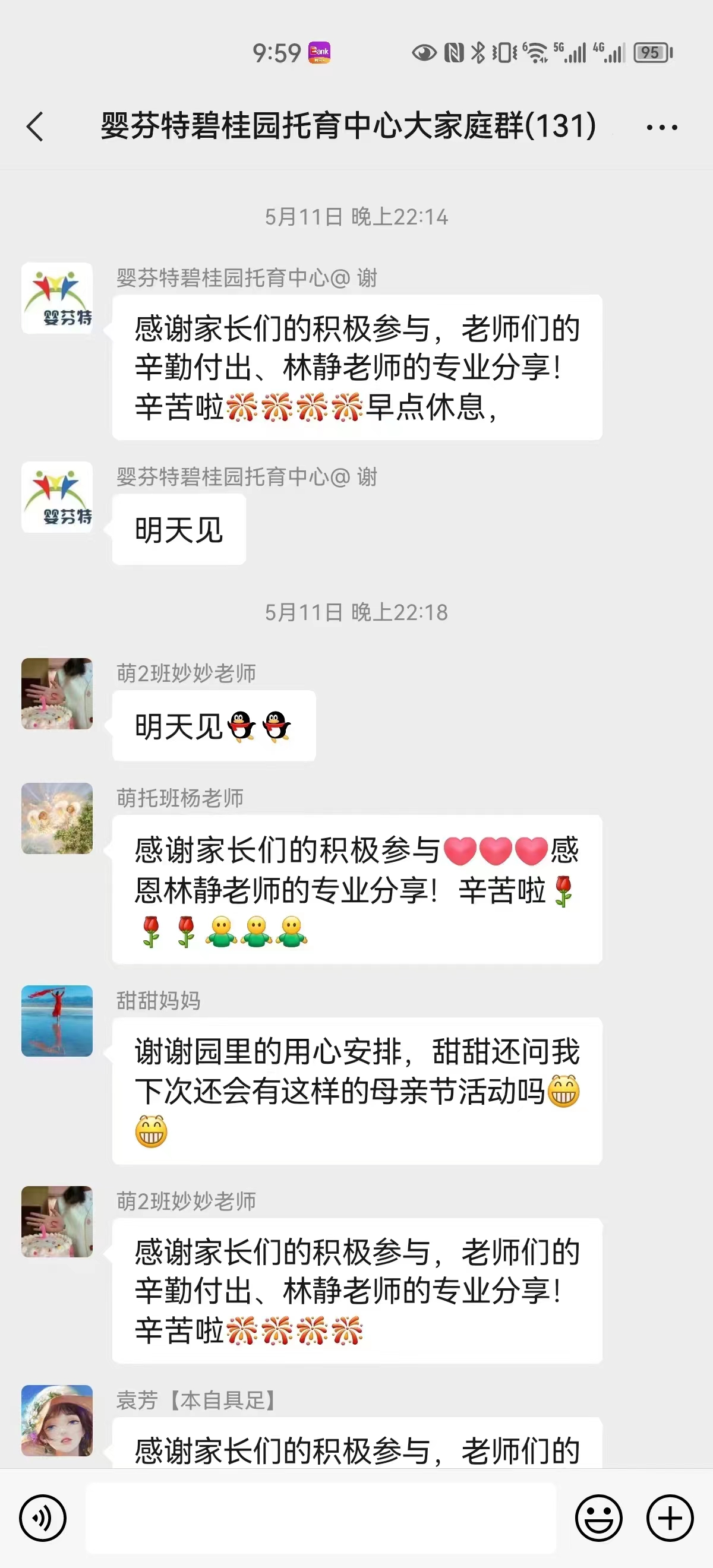Open the 婴芬特 avatar beside the 早点休息 message

pos(57,298)
